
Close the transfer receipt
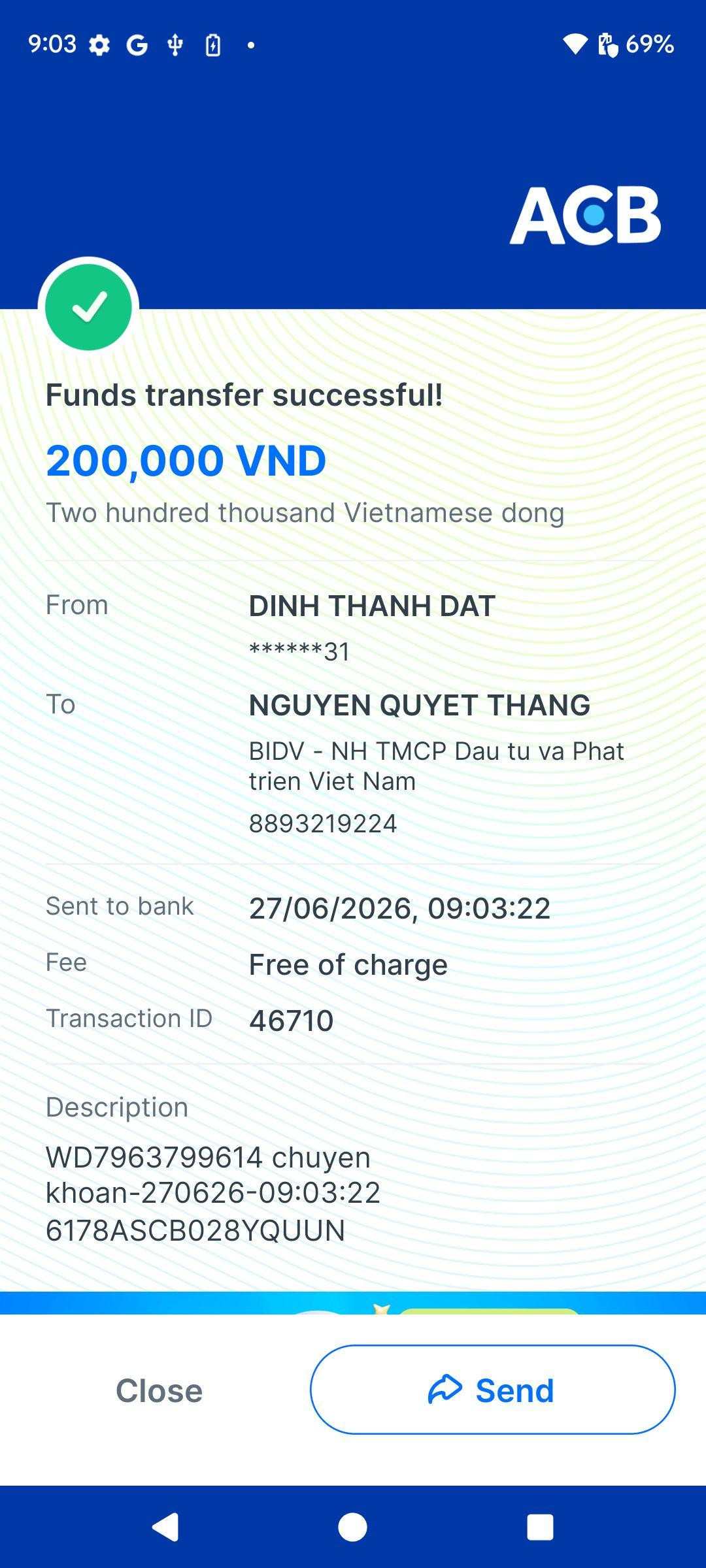coord(159,1390)
